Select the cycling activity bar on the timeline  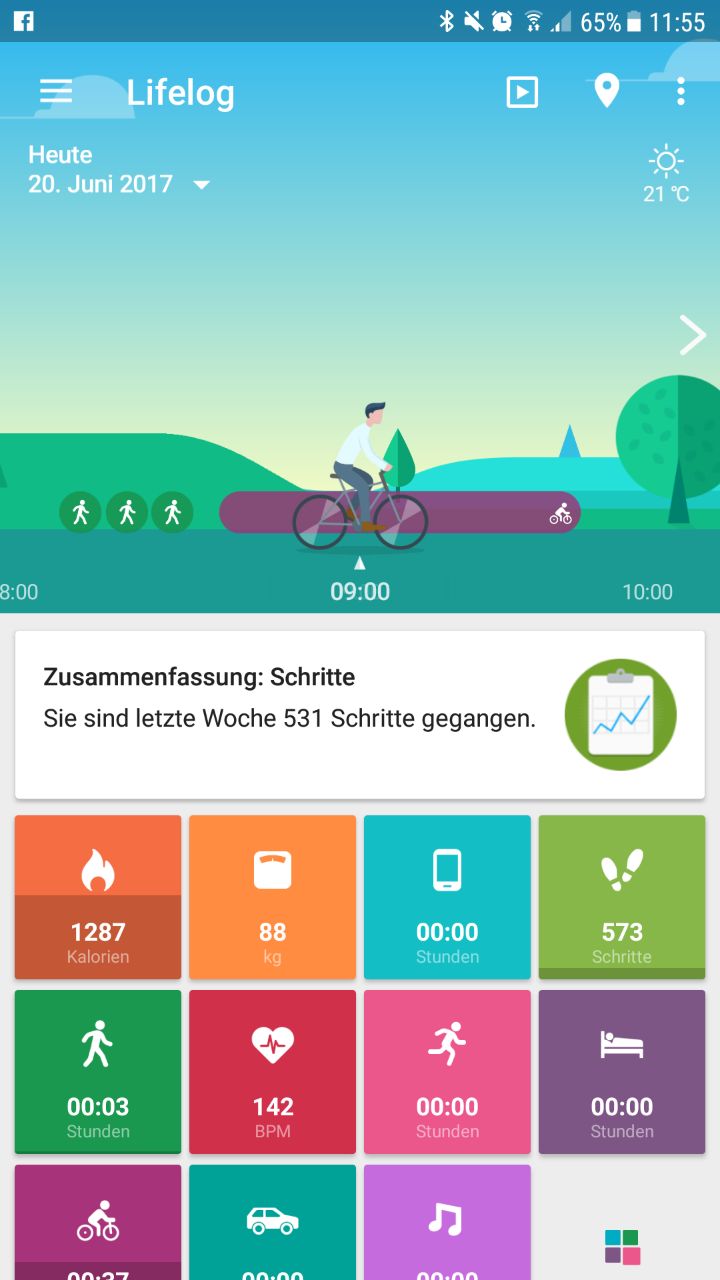pyautogui.click(x=400, y=512)
